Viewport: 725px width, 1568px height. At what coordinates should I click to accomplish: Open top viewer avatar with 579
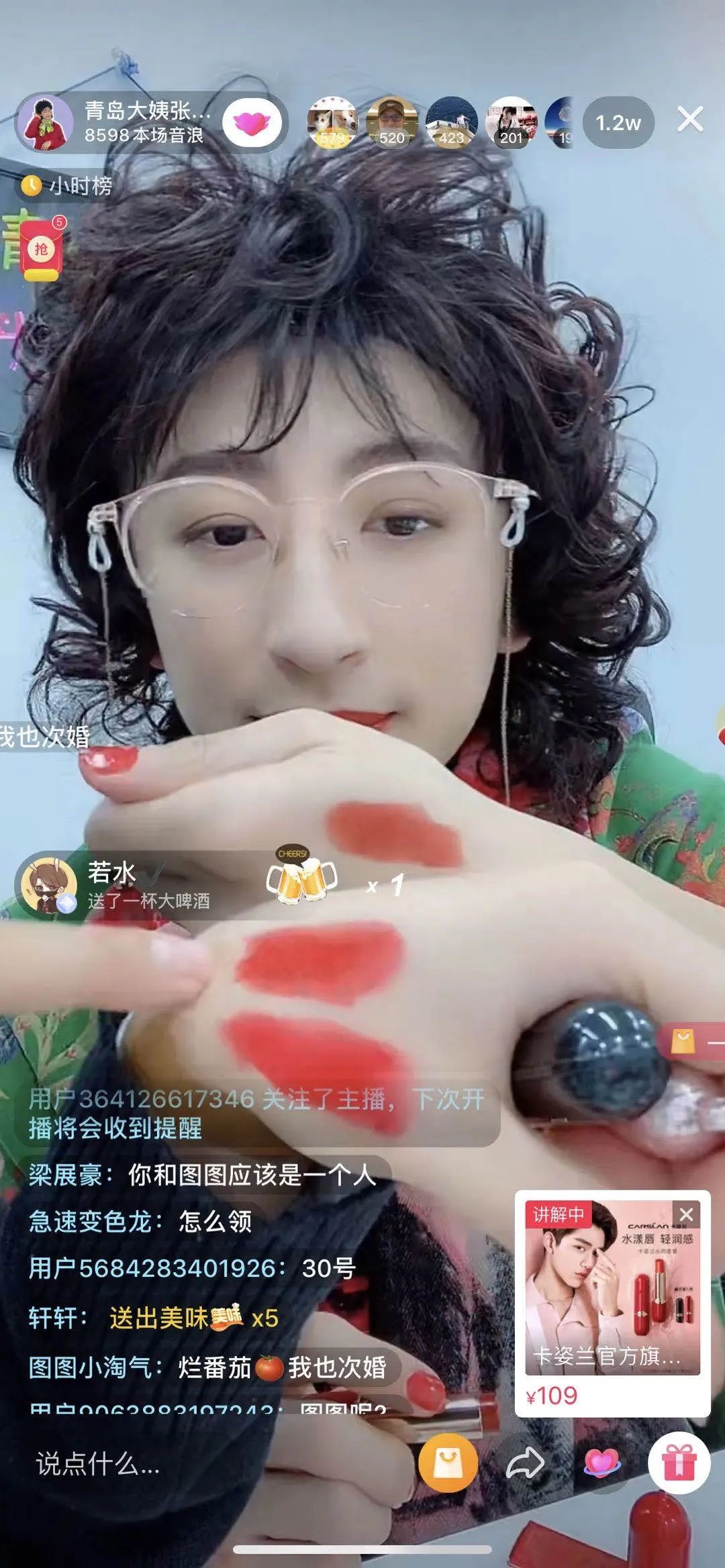click(332, 121)
